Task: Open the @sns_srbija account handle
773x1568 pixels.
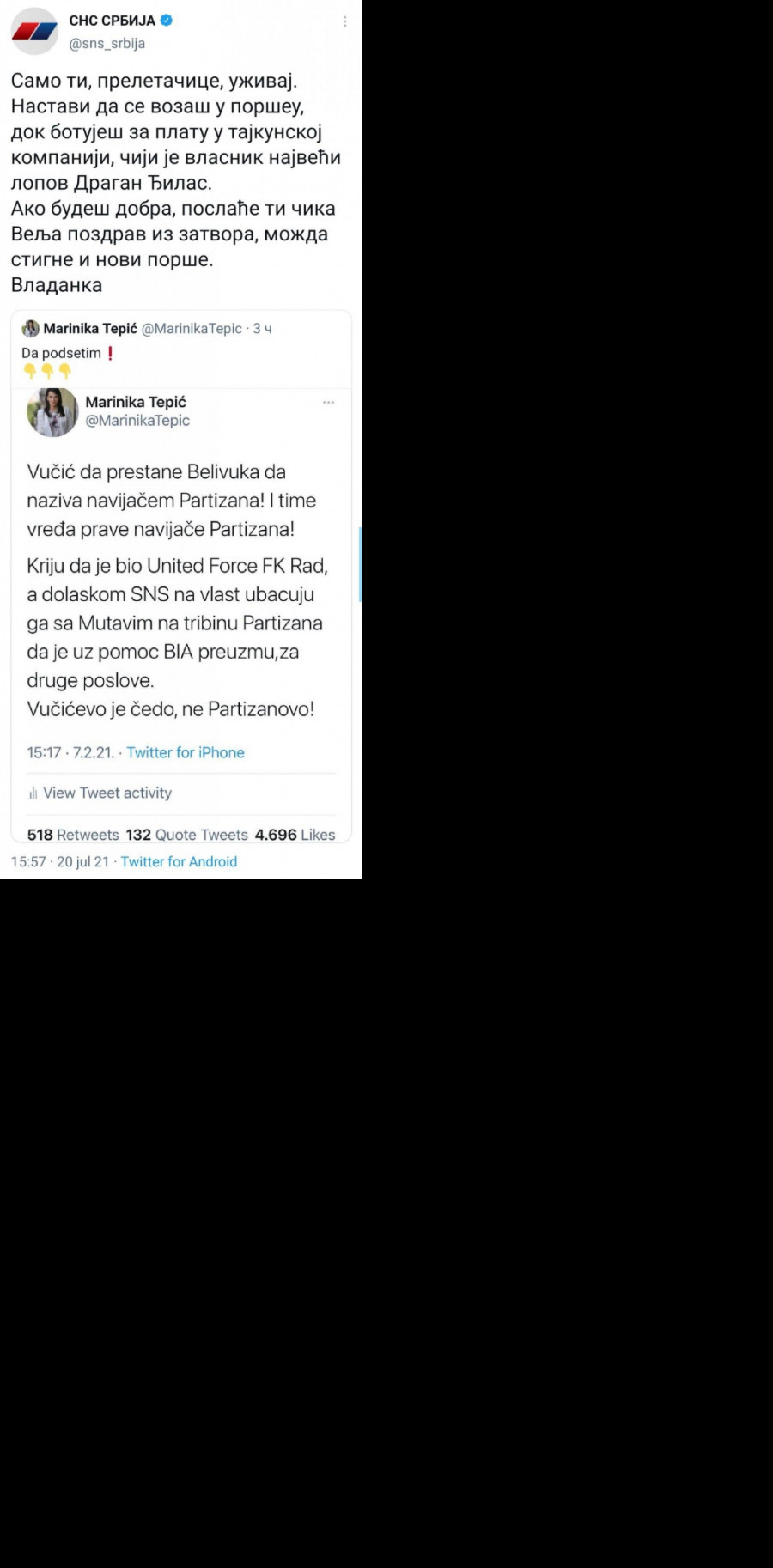Action: pyautogui.click(x=107, y=43)
